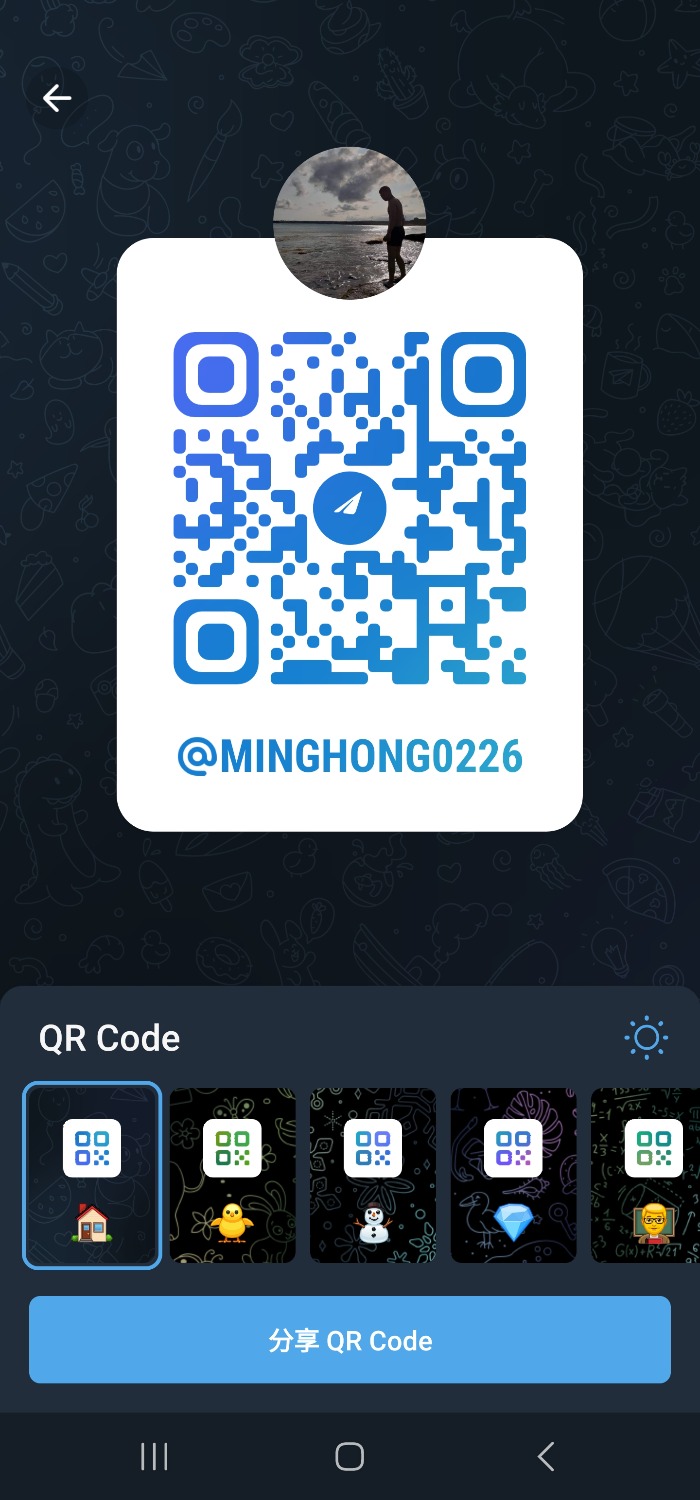Choose the chick QR theme
This screenshot has height=1500, width=700.
click(232, 1175)
